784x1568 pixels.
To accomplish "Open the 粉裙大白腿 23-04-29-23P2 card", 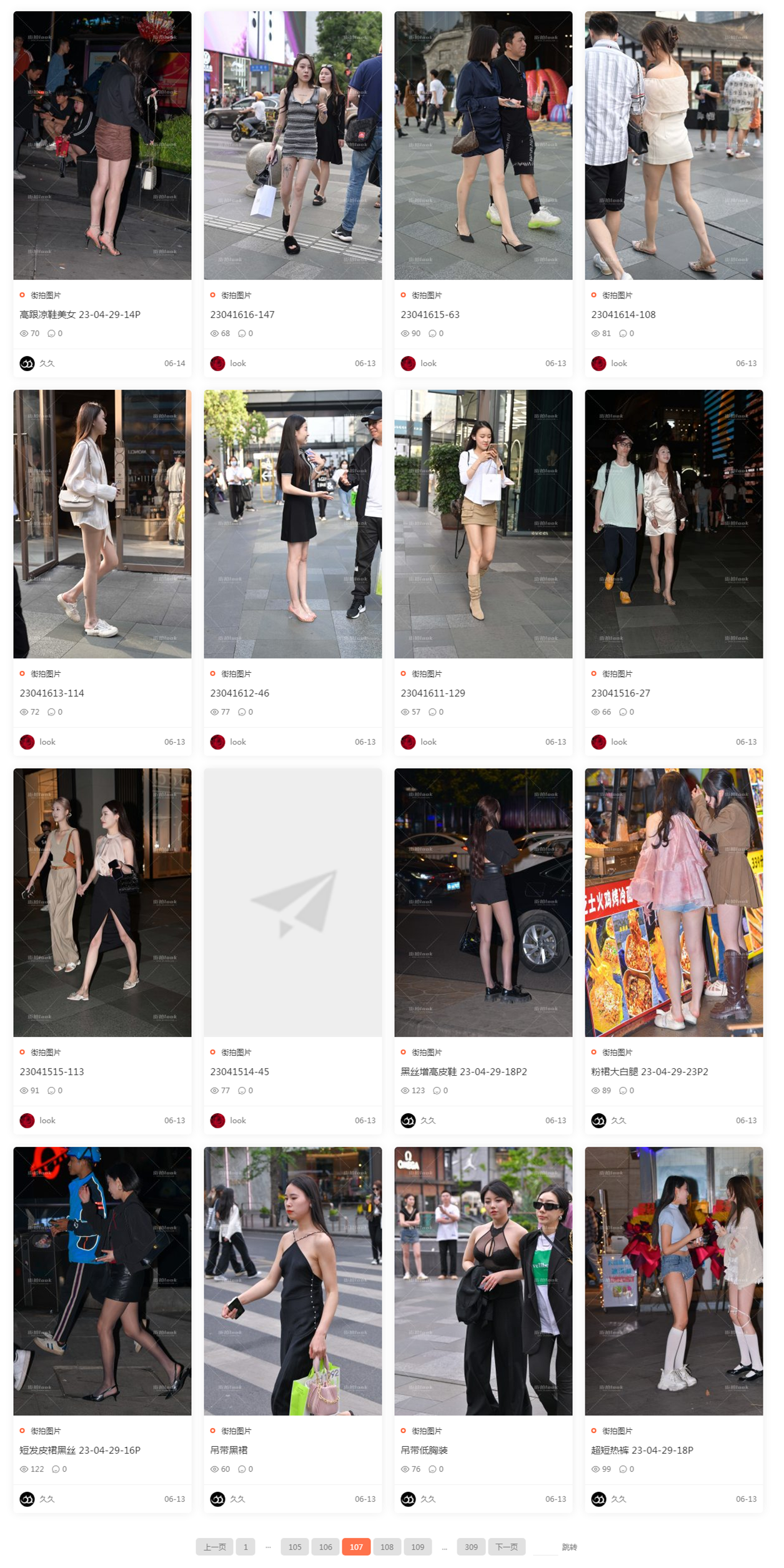I will 650,1072.
